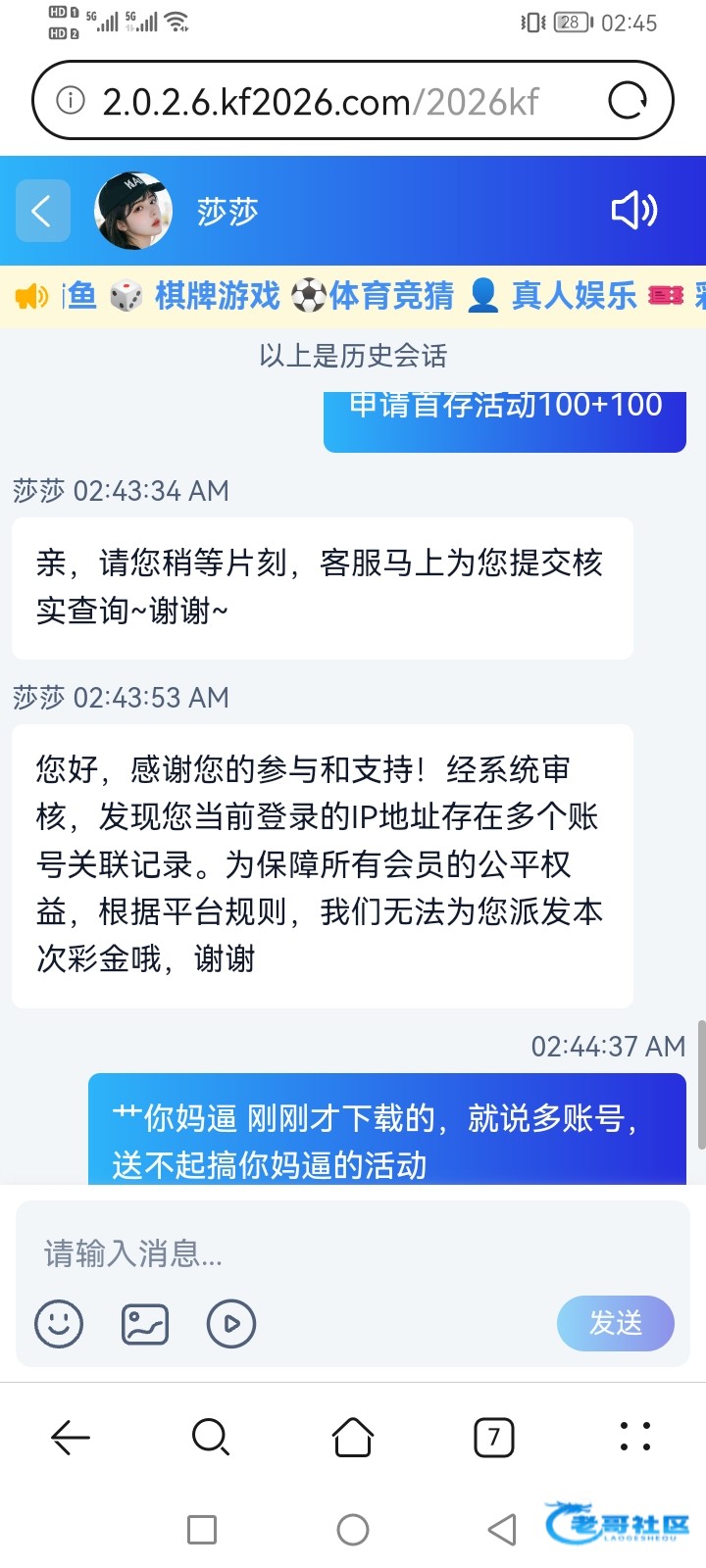Open the 7 tabs switcher
Screen dimensions: 706x1568
pos(493,1438)
